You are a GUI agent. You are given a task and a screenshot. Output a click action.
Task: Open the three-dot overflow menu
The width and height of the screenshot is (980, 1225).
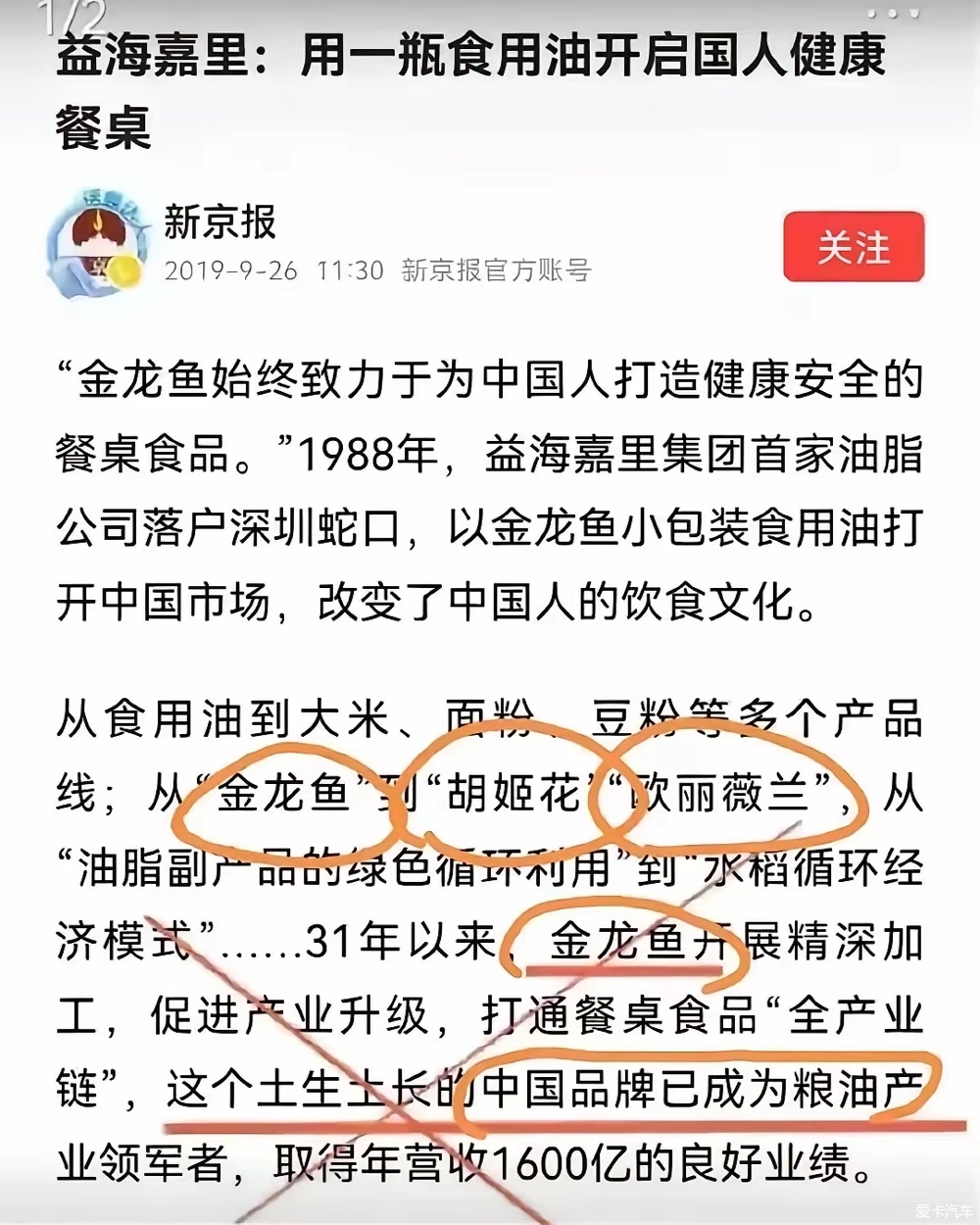point(893,14)
